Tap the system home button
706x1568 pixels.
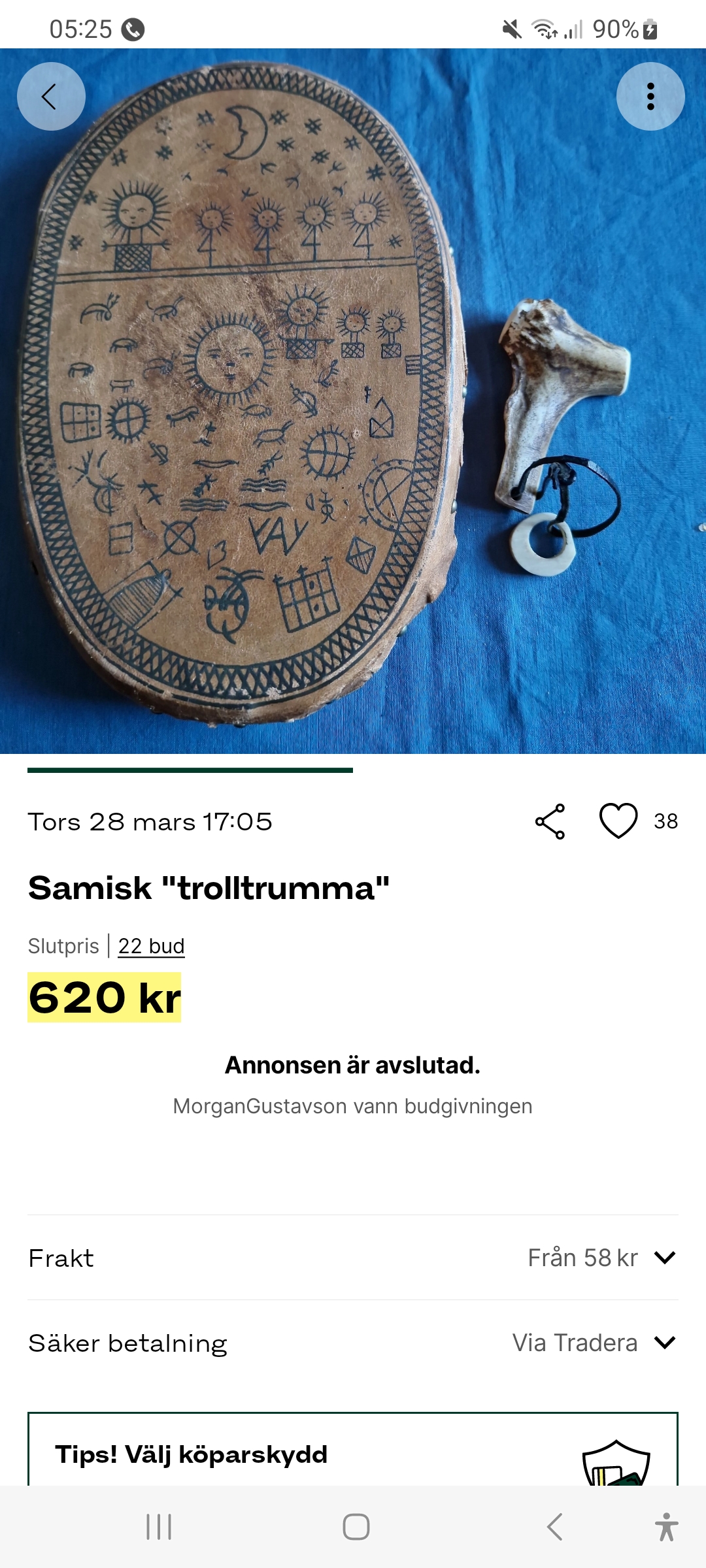click(356, 1527)
